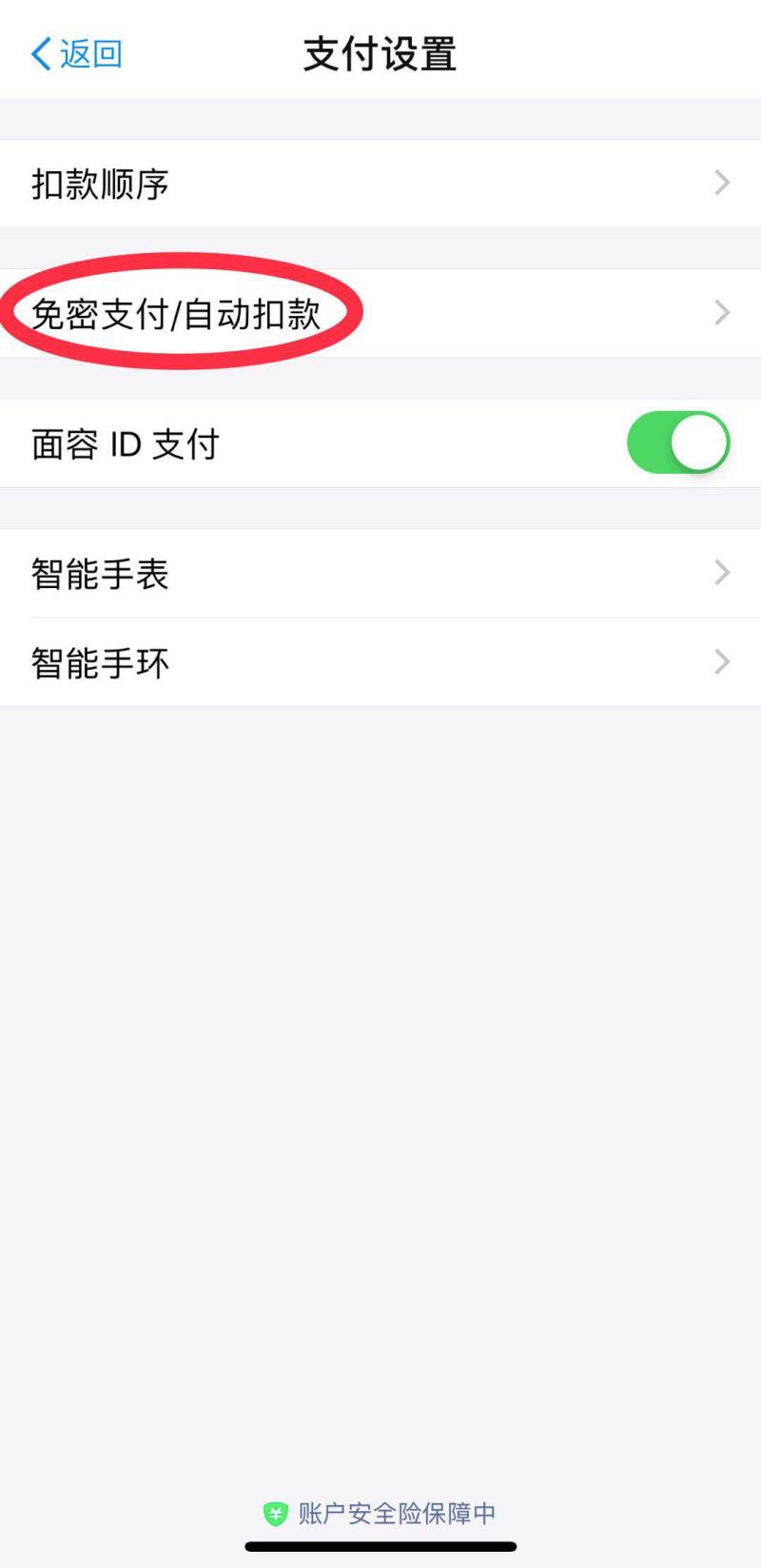Click the chevron next to 智能手表
761x1568 pixels.
[x=721, y=573]
